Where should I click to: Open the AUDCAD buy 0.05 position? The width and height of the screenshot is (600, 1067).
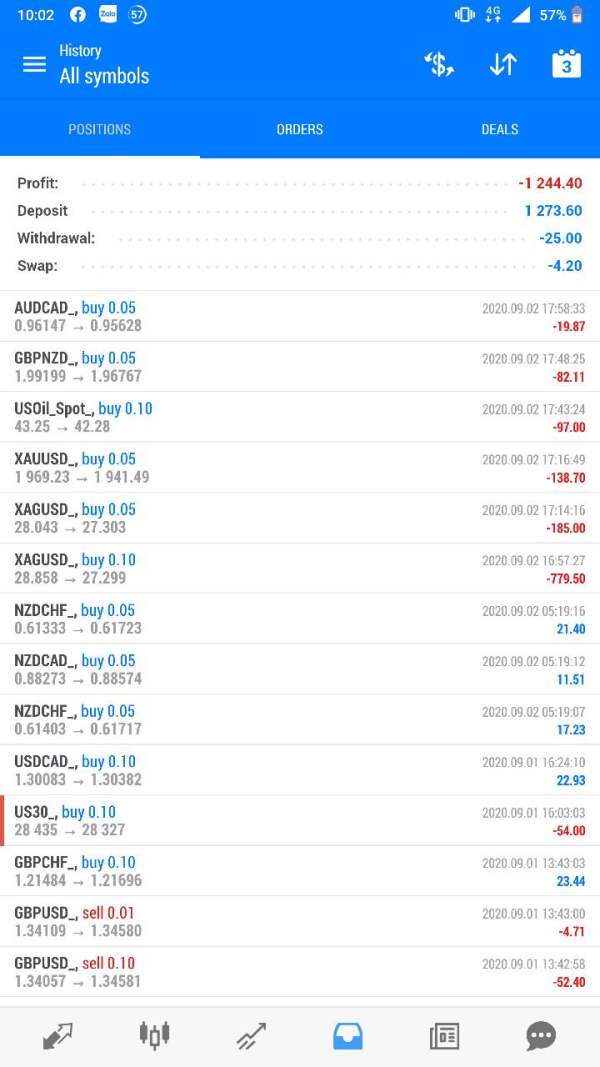tap(300, 317)
